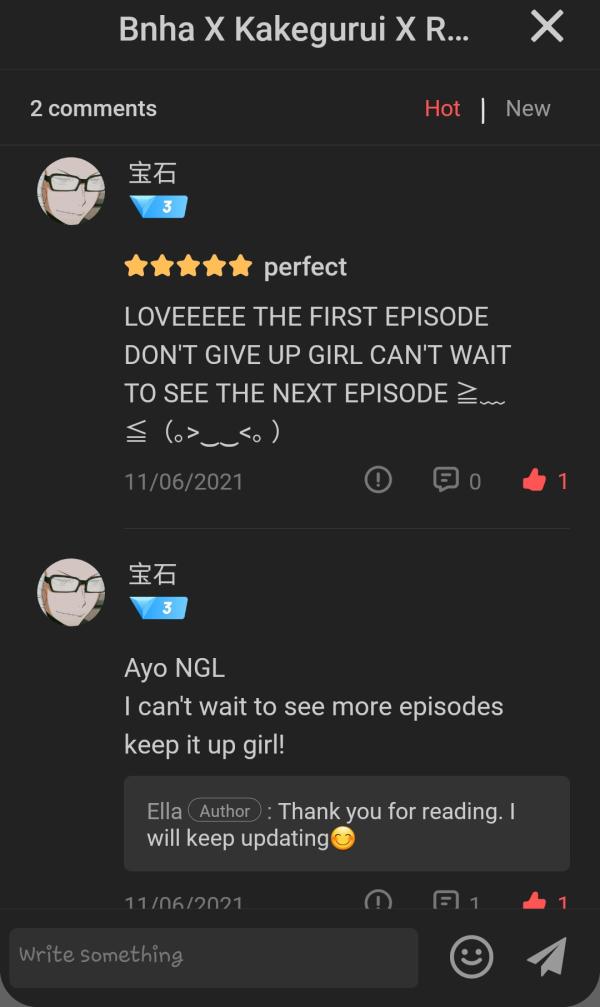Focus the "Write something" comment field

[213, 957]
